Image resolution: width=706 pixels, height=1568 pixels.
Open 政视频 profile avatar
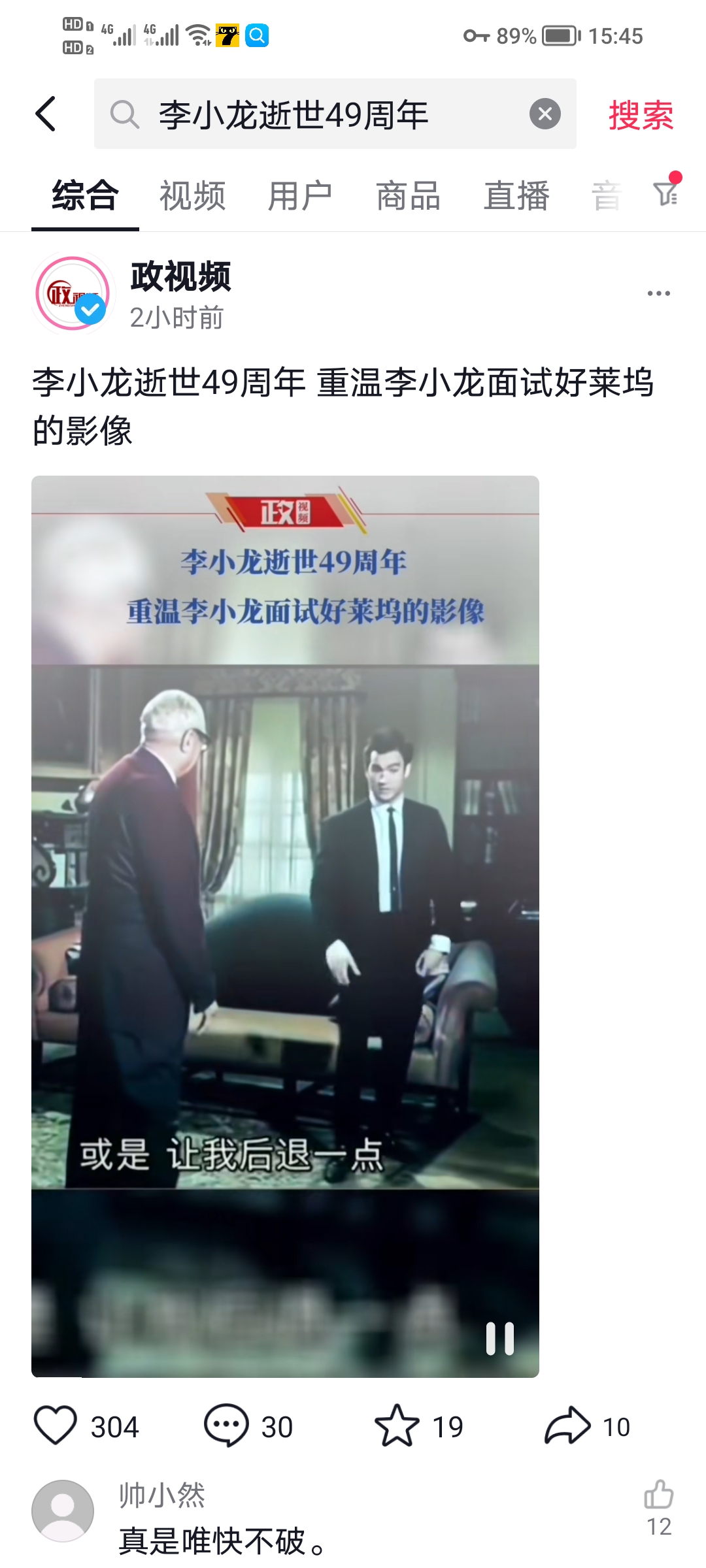coord(73,293)
